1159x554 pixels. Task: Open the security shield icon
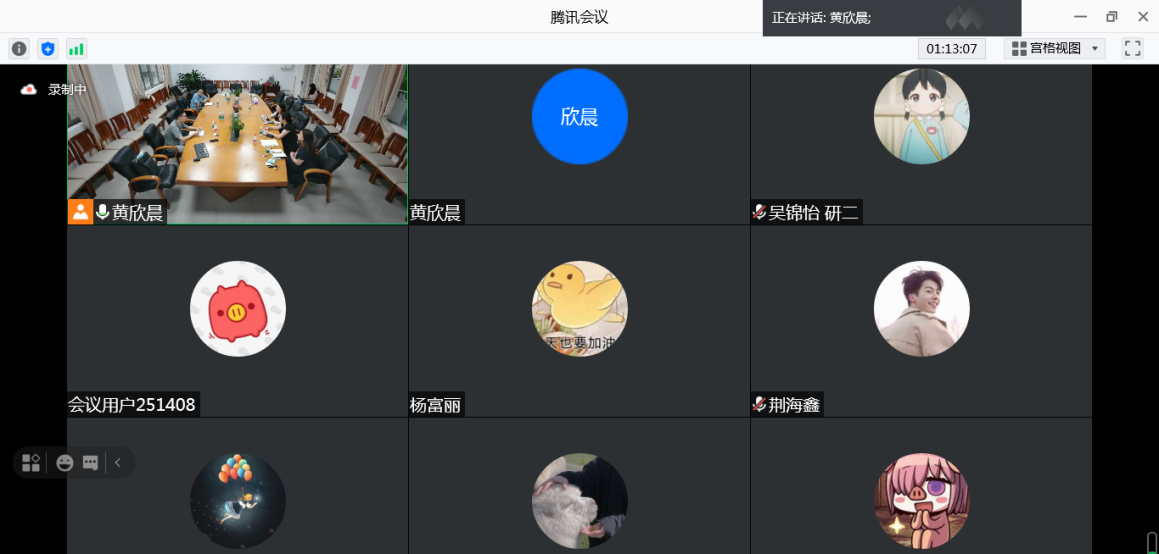click(48, 48)
